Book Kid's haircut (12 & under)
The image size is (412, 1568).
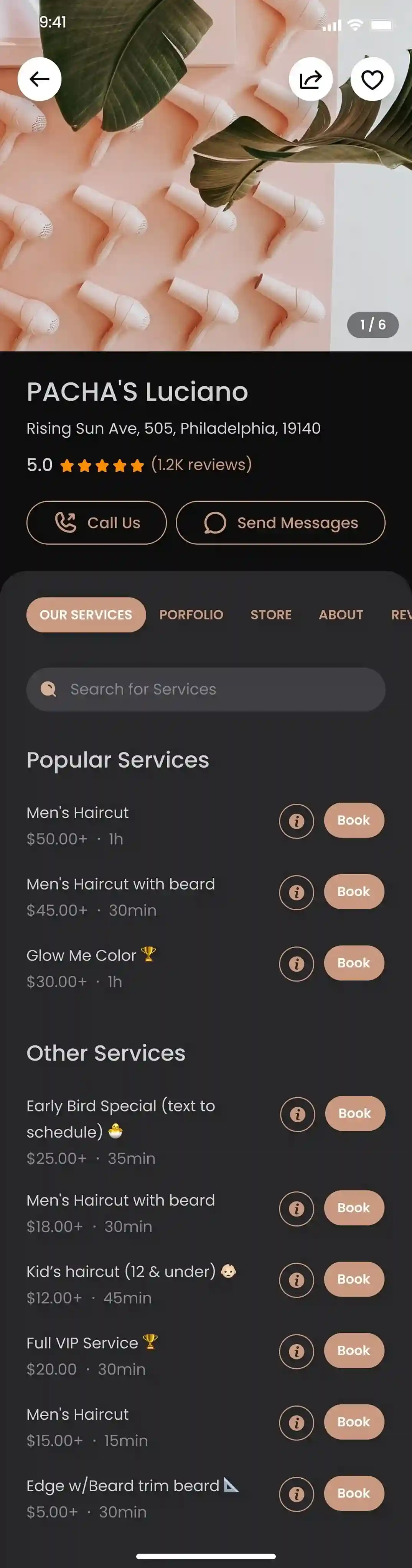353,1278
